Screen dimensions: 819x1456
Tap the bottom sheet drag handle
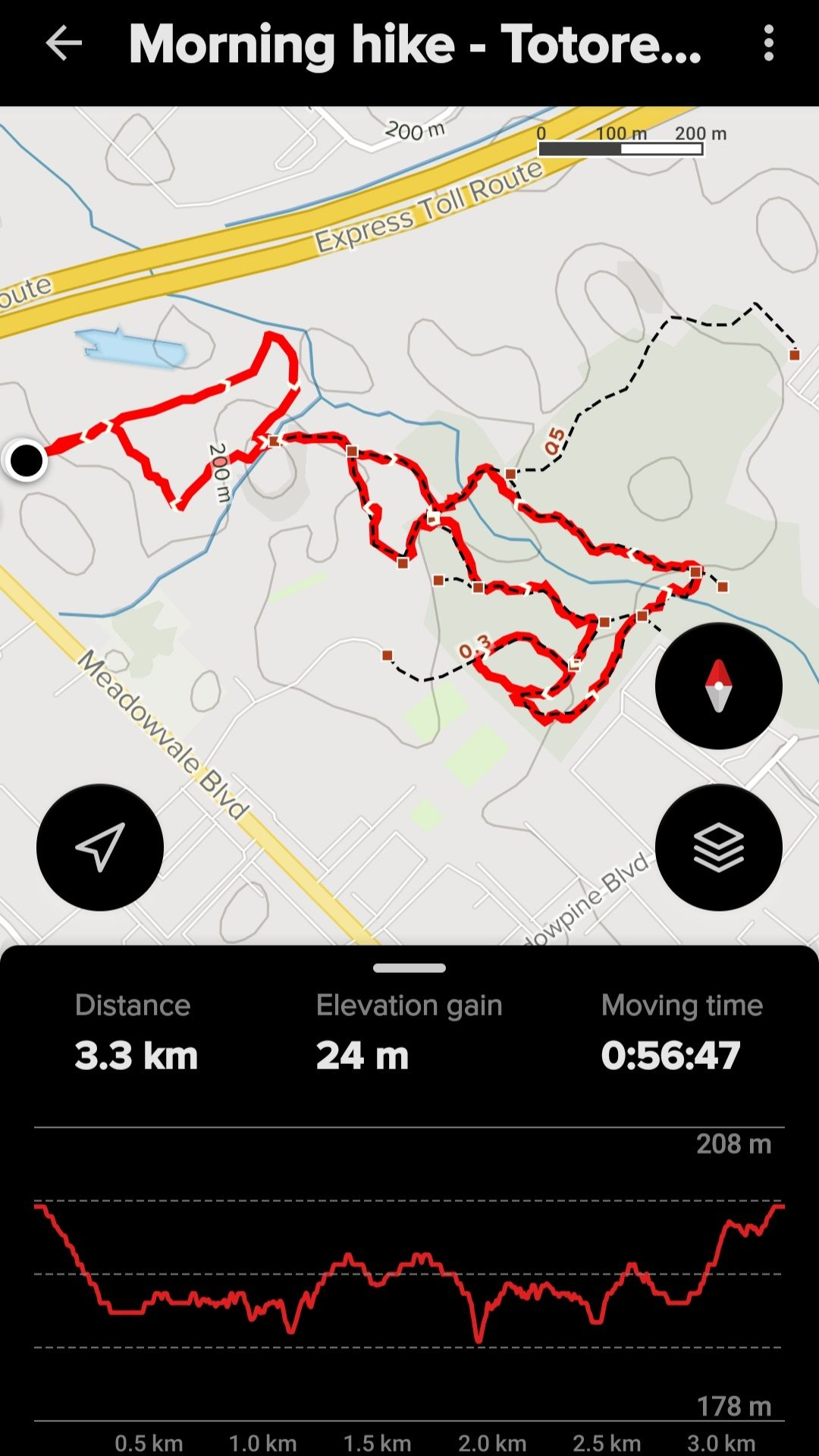(x=409, y=968)
